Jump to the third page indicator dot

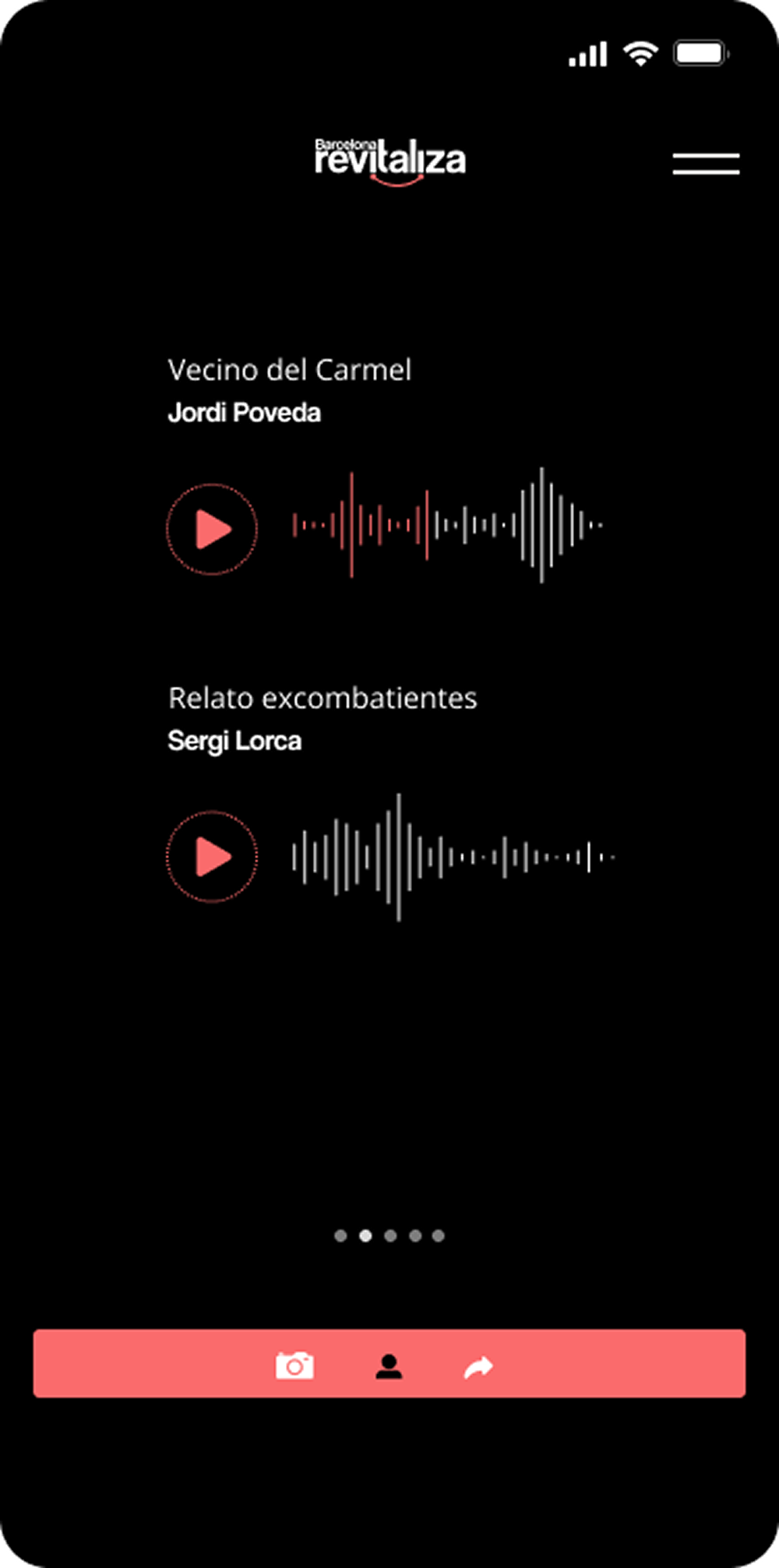point(390,1235)
